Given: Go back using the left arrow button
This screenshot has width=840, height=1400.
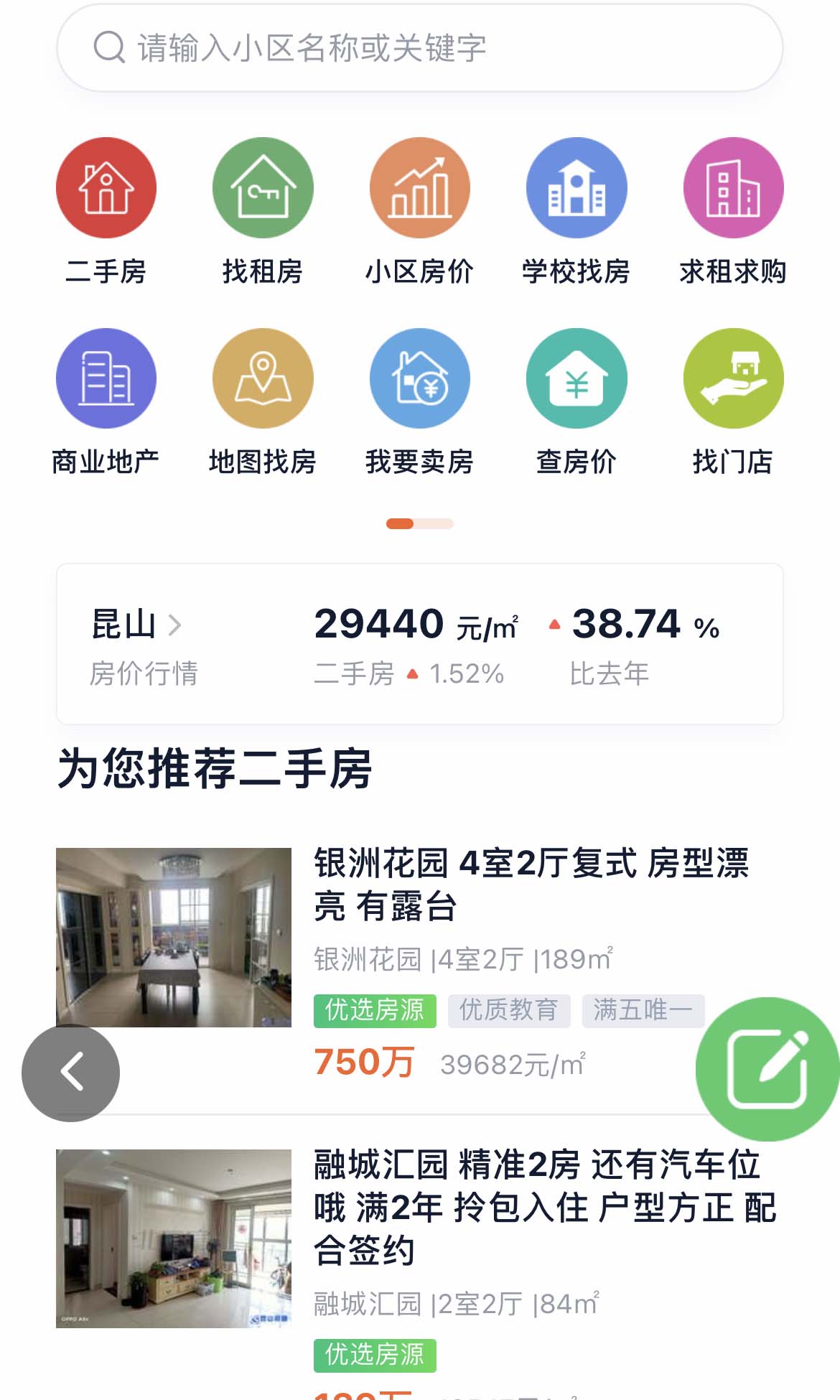Looking at the screenshot, I should click(x=72, y=1074).
